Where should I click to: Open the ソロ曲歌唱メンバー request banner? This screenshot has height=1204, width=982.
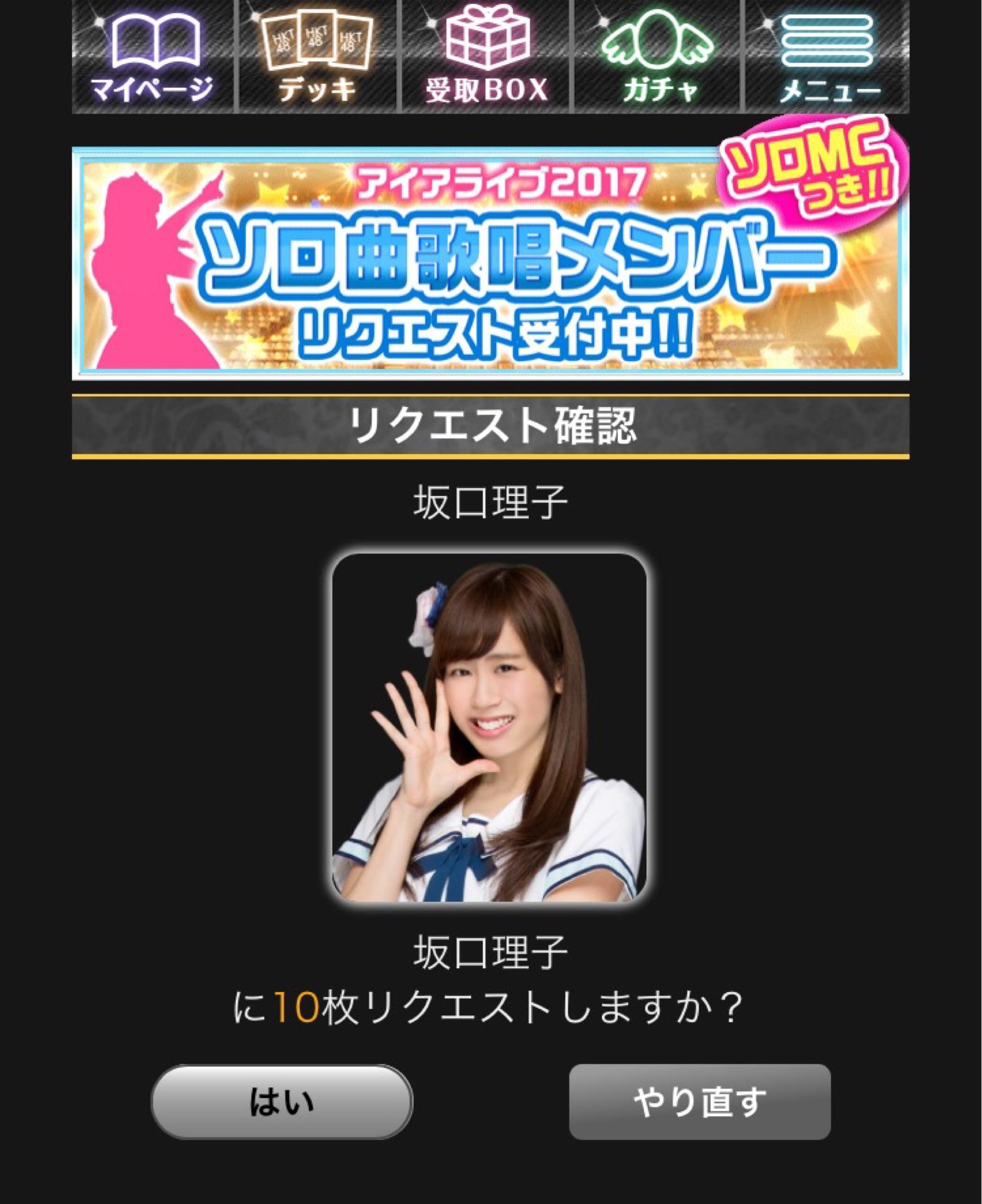pos(490,263)
